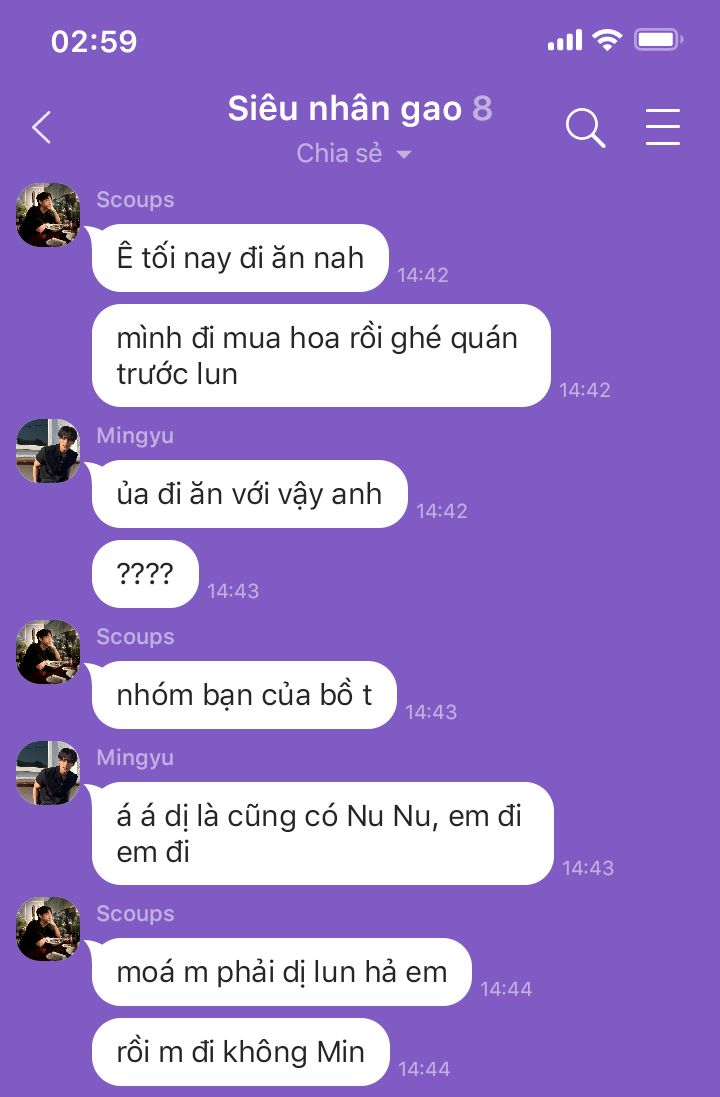Search within the Siêu nhân gao chat
Viewport: 720px width, 1097px height.
pyautogui.click(x=585, y=128)
